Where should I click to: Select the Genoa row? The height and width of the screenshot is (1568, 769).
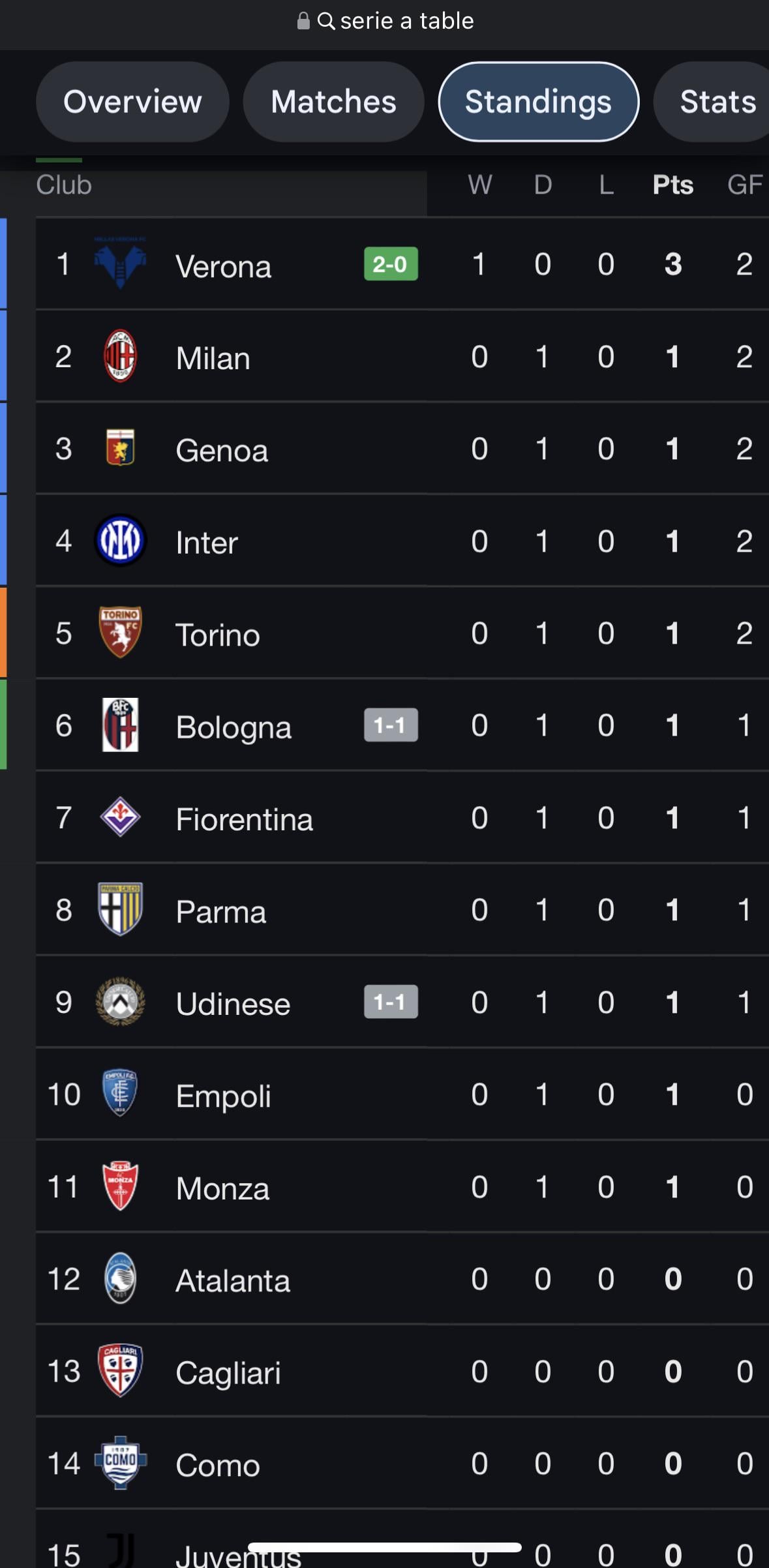(x=402, y=449)
